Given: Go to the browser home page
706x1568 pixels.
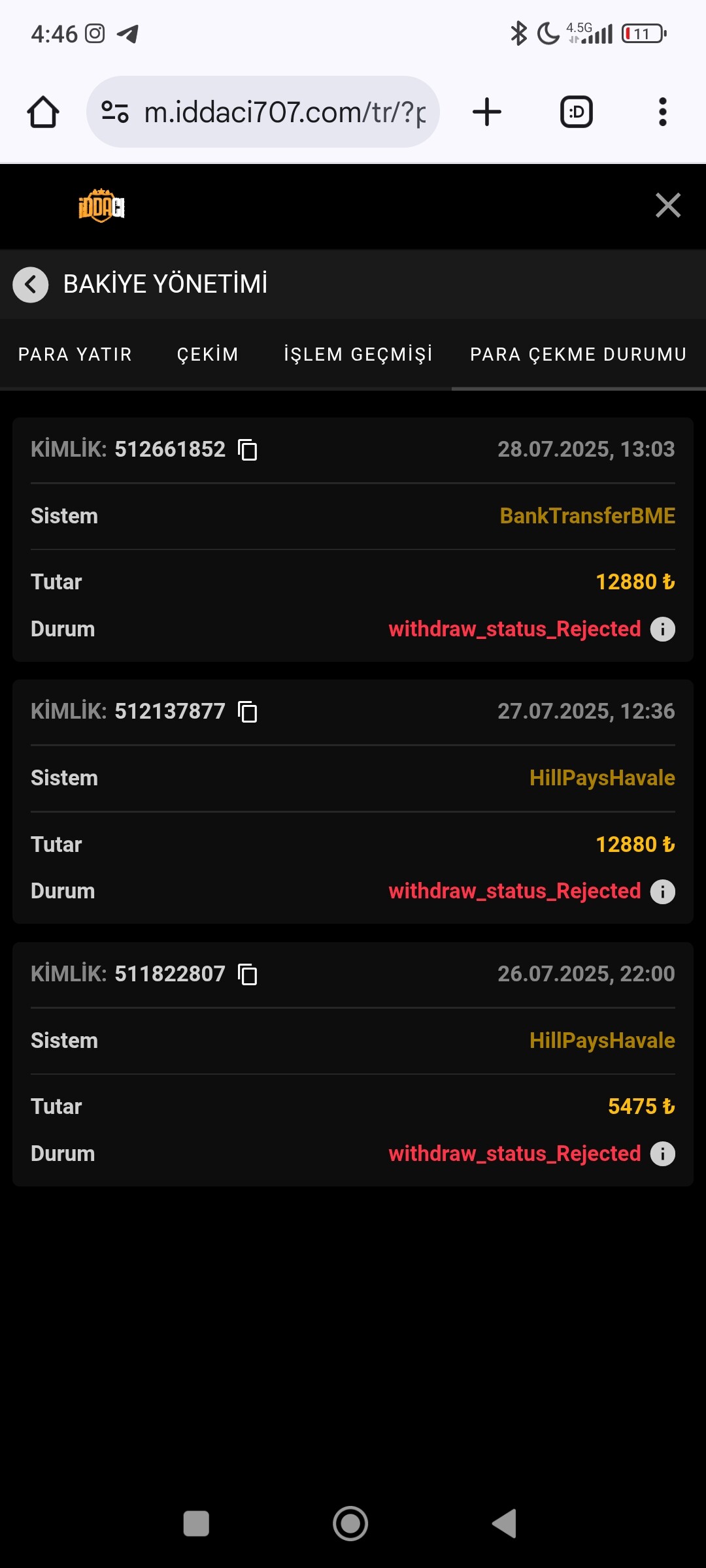Looking at the screenshot, I should [x=43, y=112].
